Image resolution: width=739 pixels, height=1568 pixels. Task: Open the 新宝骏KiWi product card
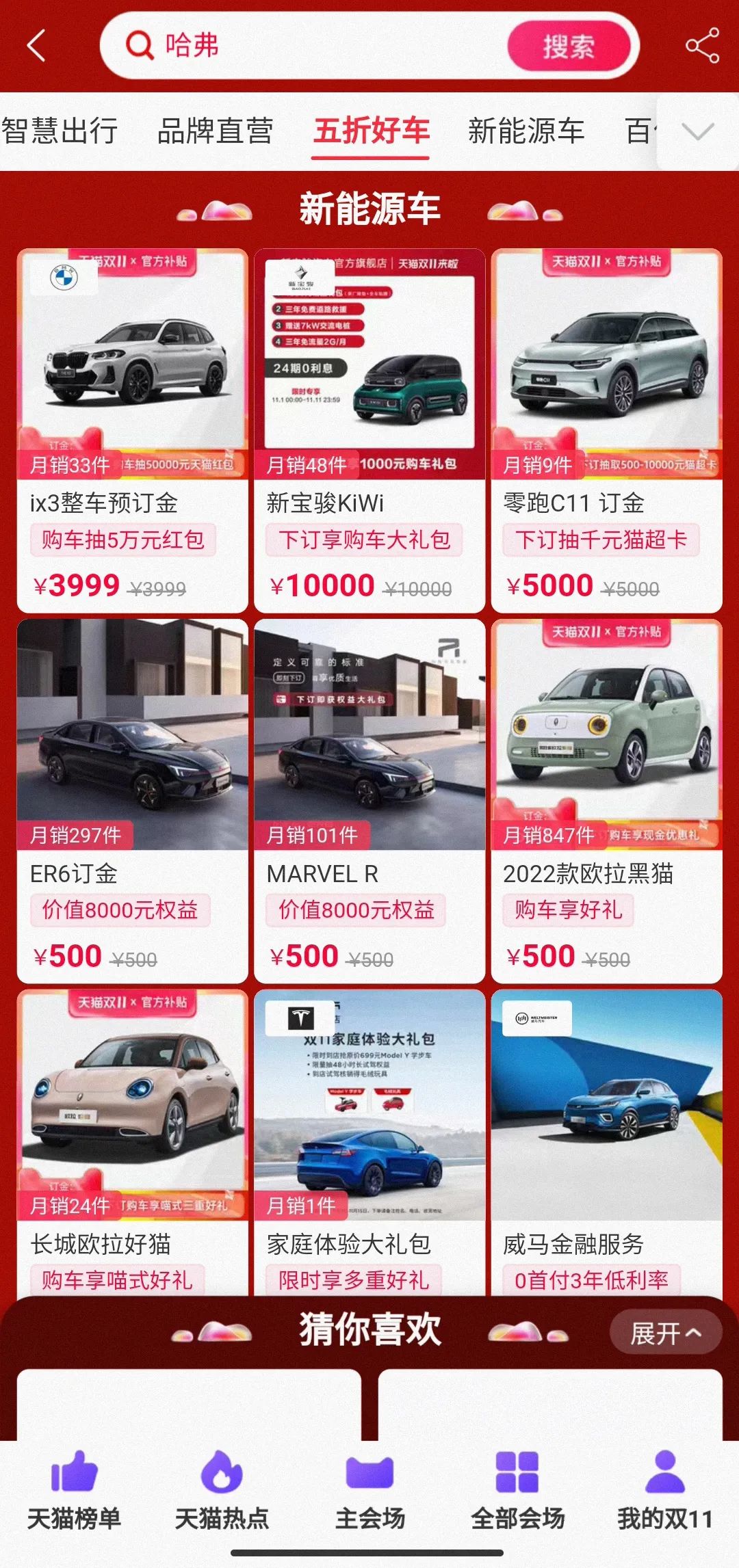pos(369,431)
